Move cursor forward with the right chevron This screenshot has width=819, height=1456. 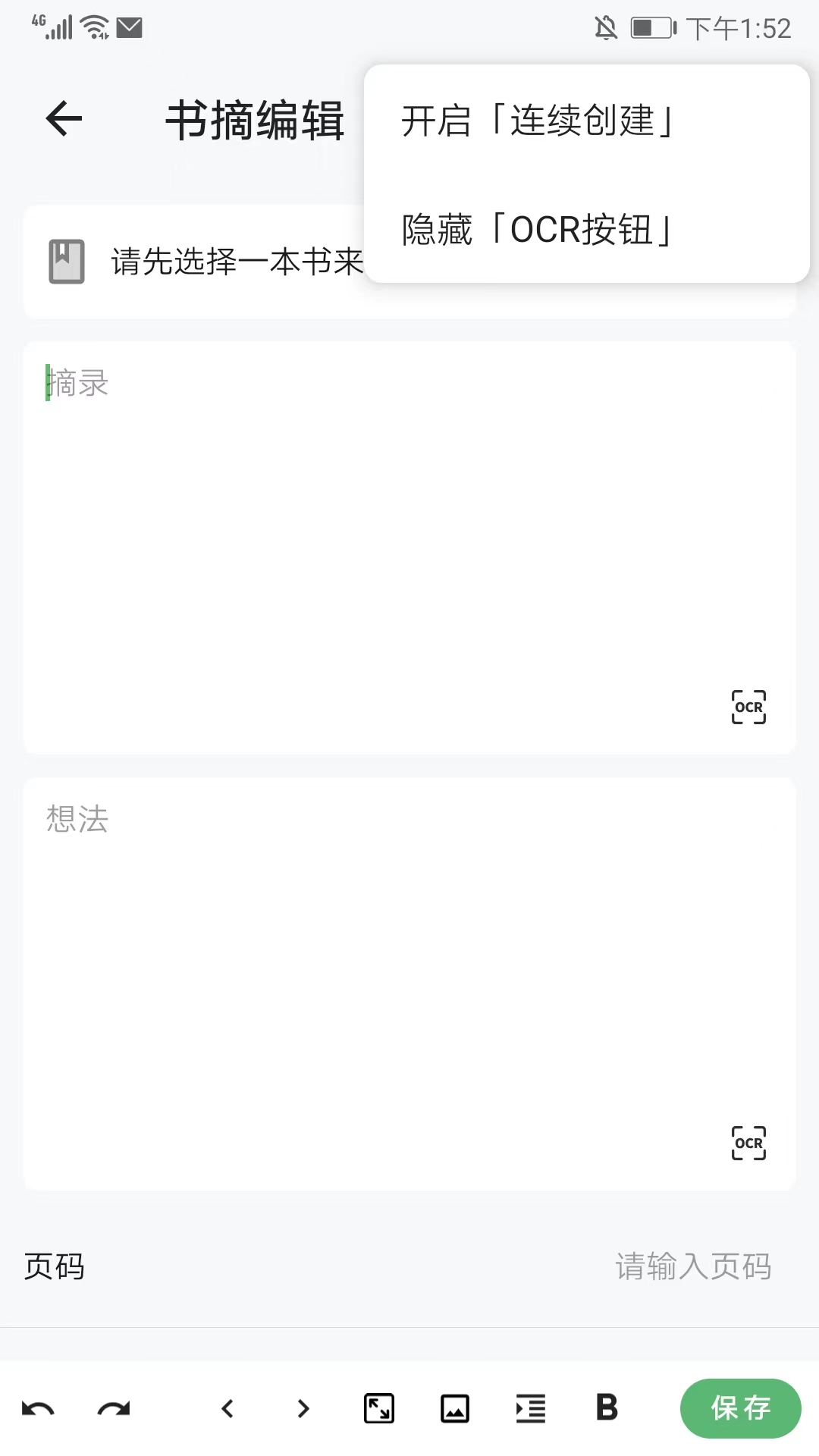pyautogui.click(x=303, y=1408)
